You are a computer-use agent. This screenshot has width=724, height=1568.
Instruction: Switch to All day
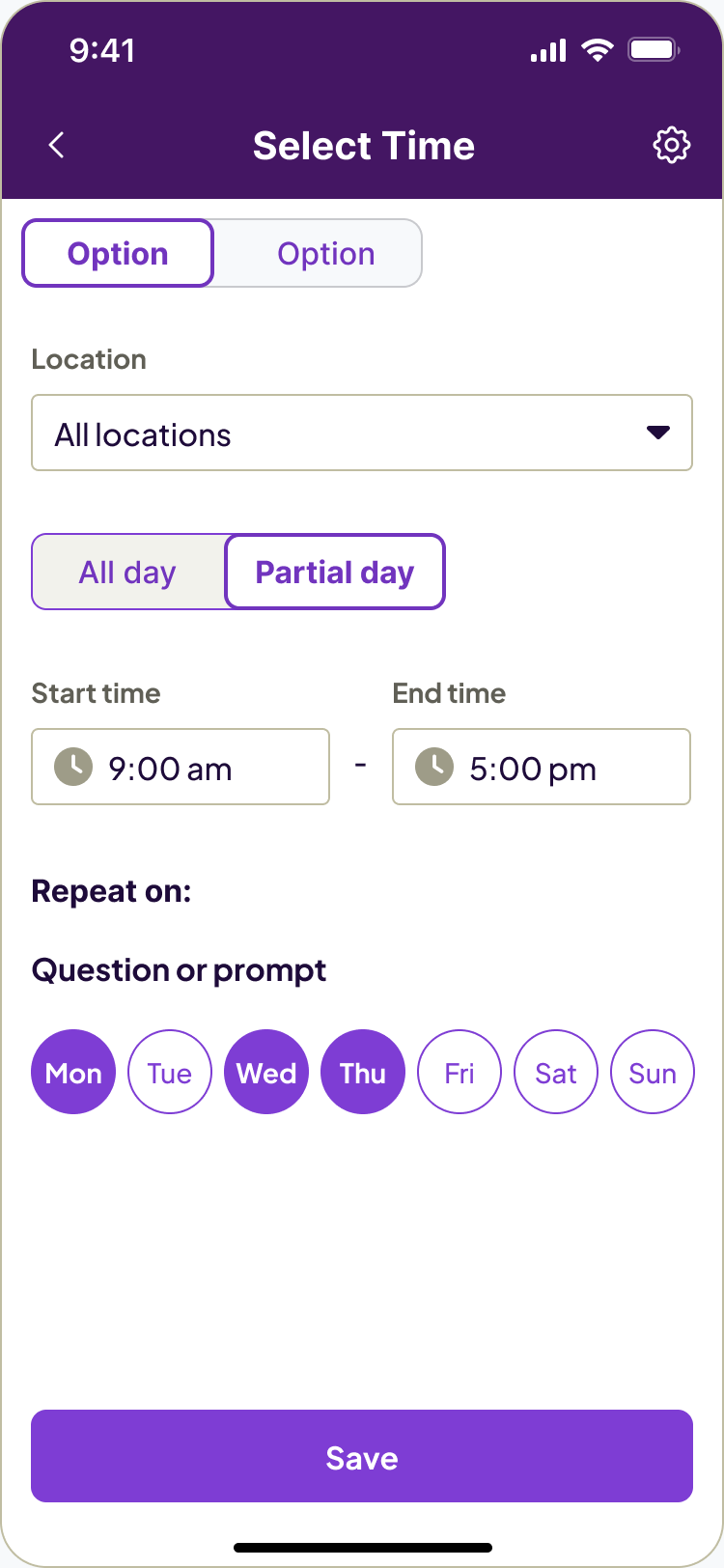128,573
